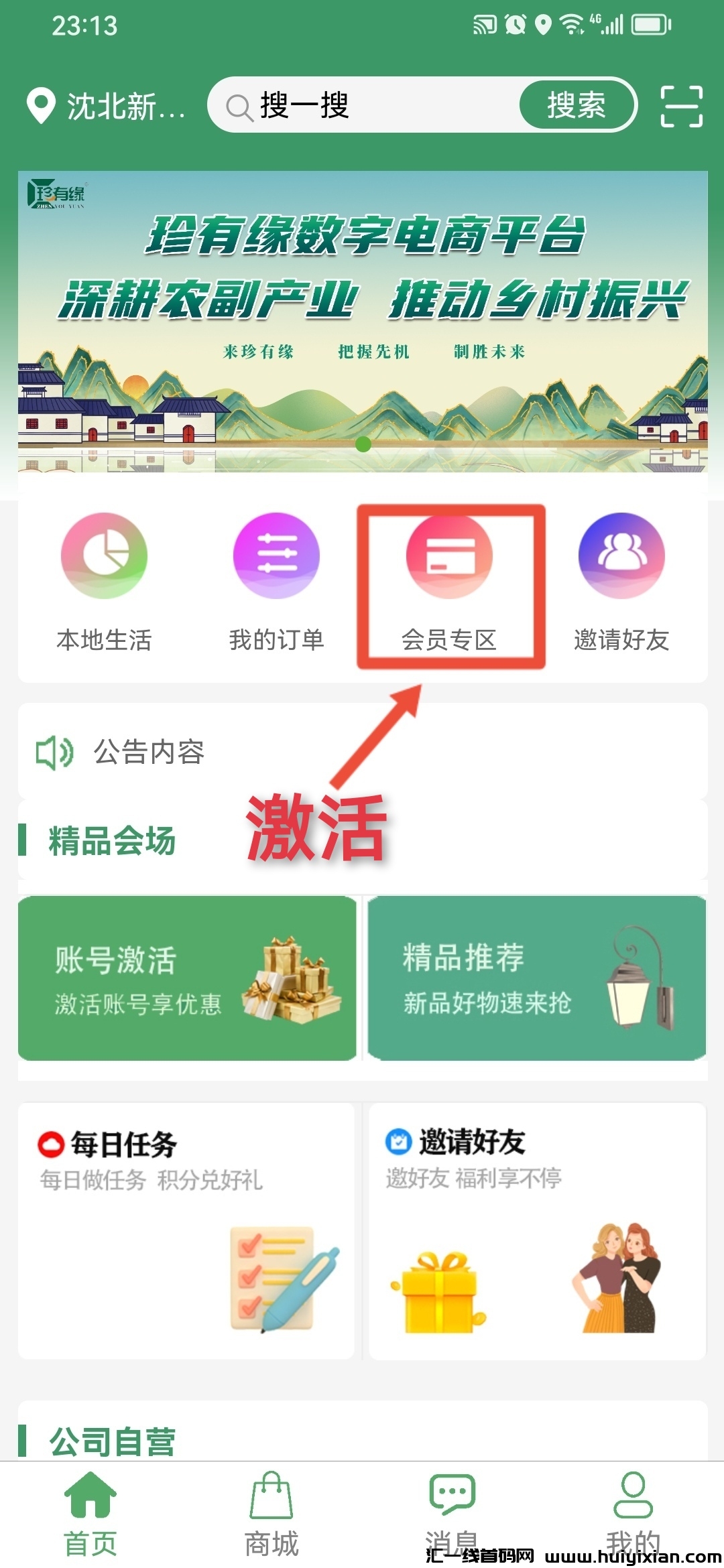Open the scan QR code icon
The image size is (724, 1568).
click(x=681, y=106)
